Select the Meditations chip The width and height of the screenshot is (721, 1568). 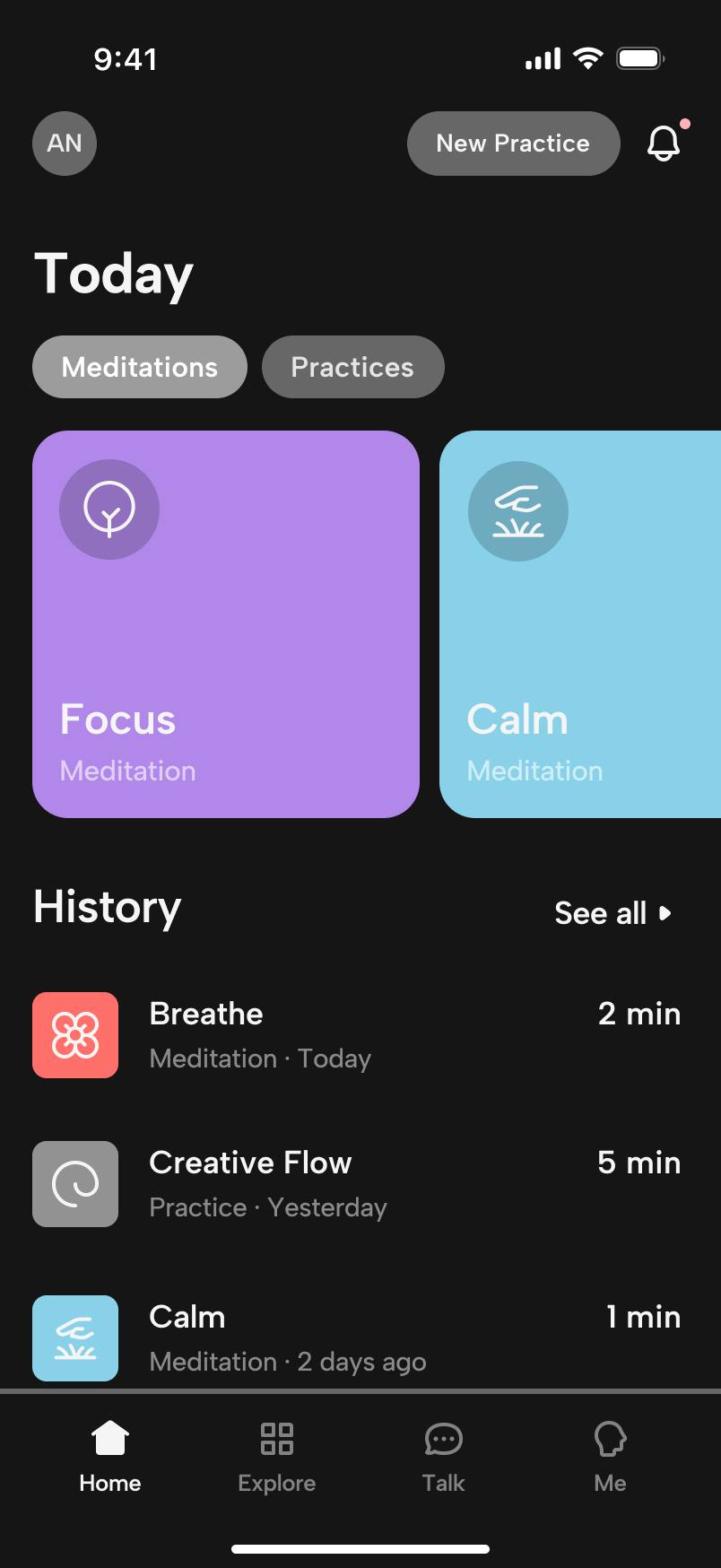(140, 367)
